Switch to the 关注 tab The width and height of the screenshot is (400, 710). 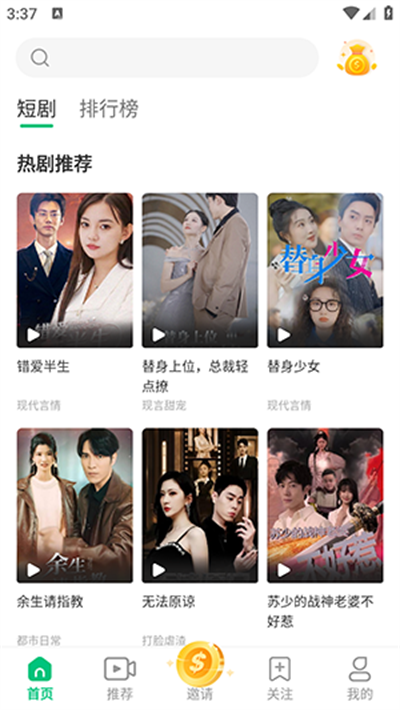pyautogui.click(x=280, y=678)
